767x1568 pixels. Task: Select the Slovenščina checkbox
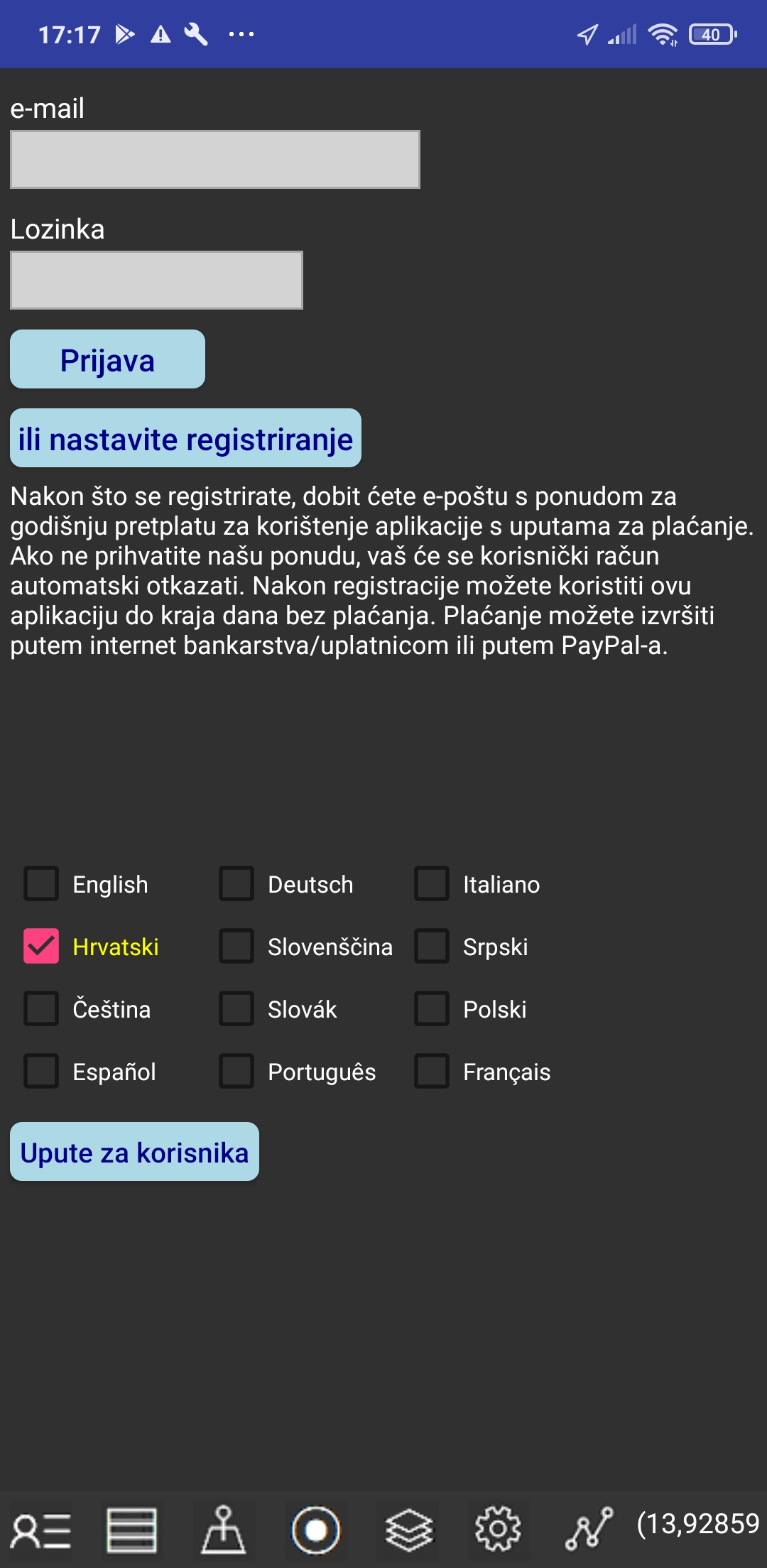[236, 946]
